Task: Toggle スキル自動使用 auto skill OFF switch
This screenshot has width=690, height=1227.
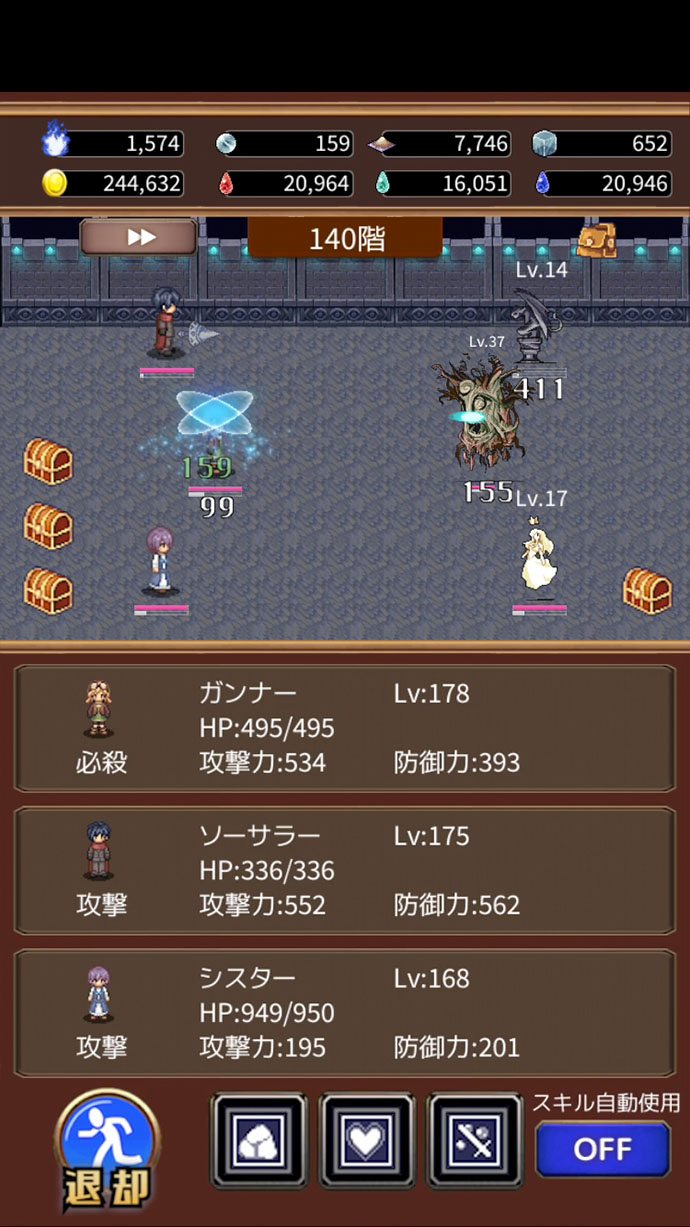Action: [602, 1149]
